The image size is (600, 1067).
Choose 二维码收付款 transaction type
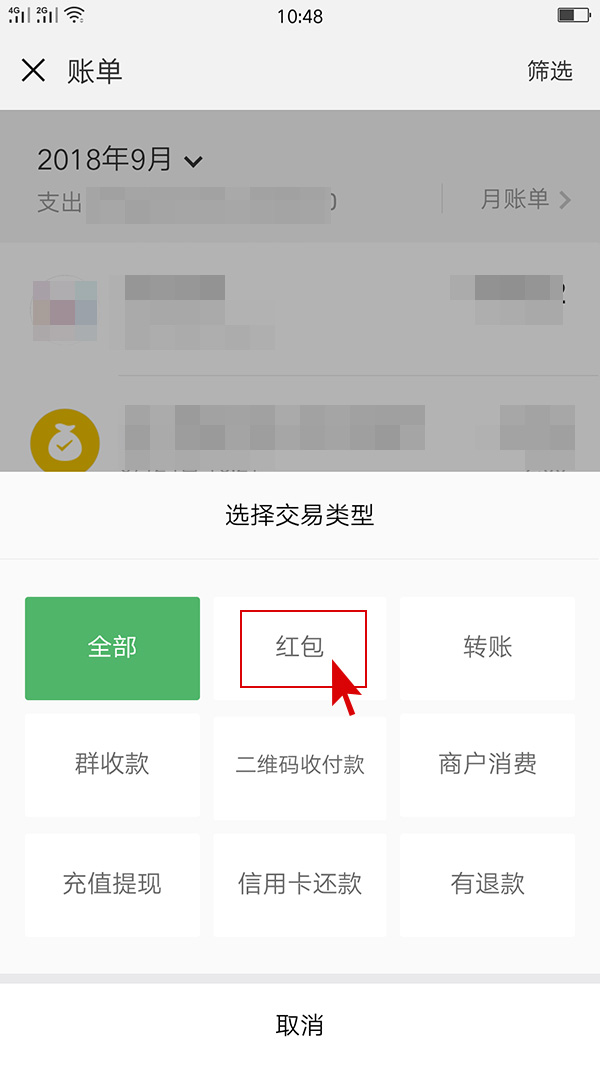coord(300,765)
